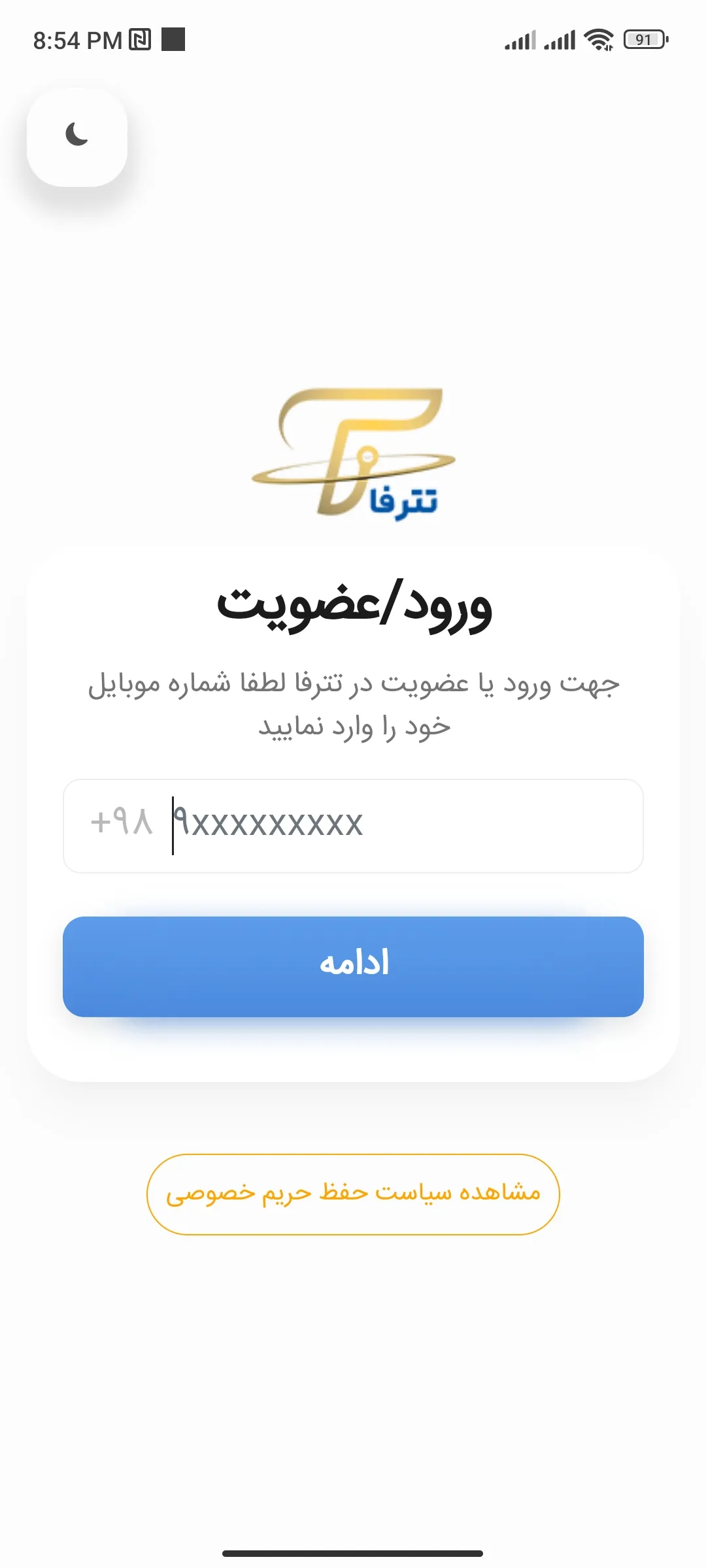Focus the mobile number input field
The width and height of the screenshot is (706, 1568).
392,825
